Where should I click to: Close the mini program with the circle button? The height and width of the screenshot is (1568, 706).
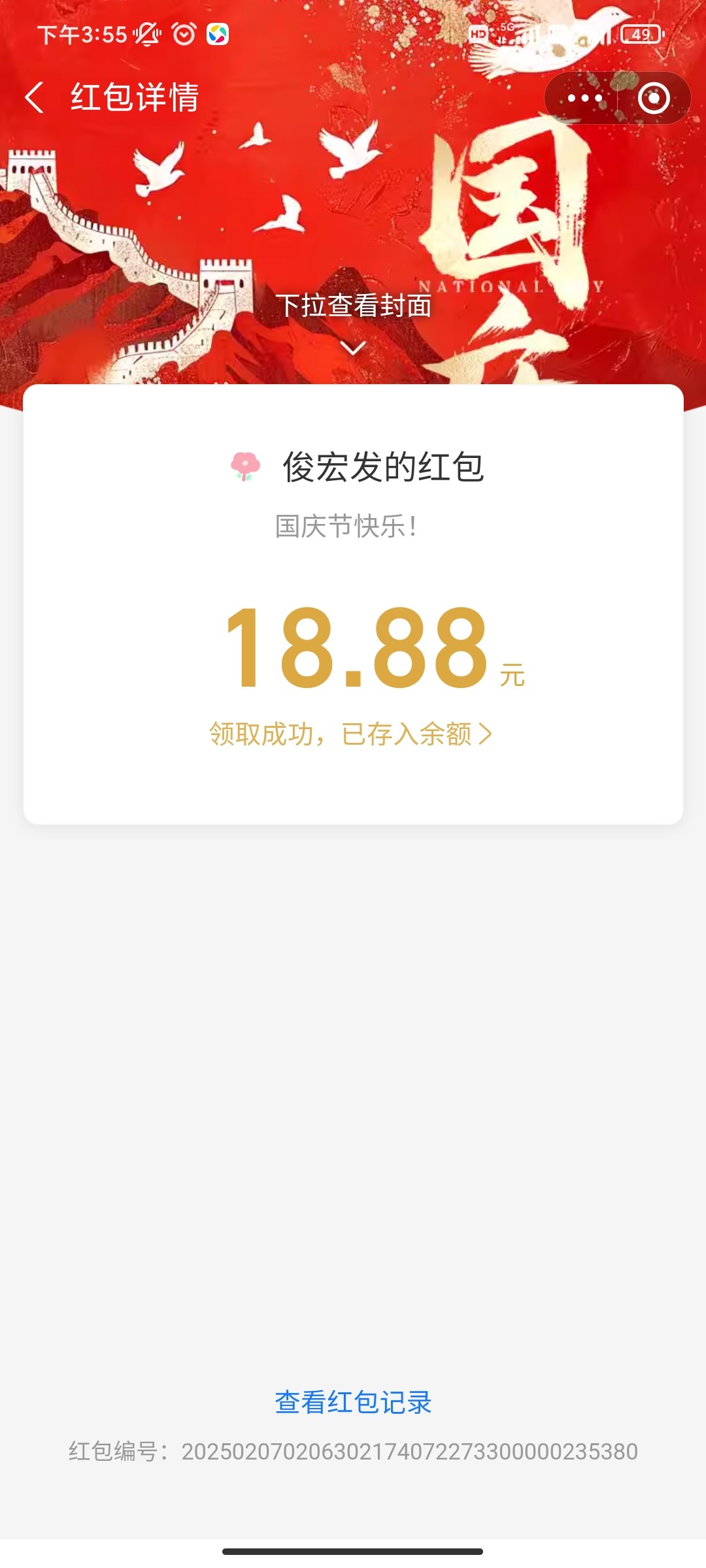[x=654, y=99]
